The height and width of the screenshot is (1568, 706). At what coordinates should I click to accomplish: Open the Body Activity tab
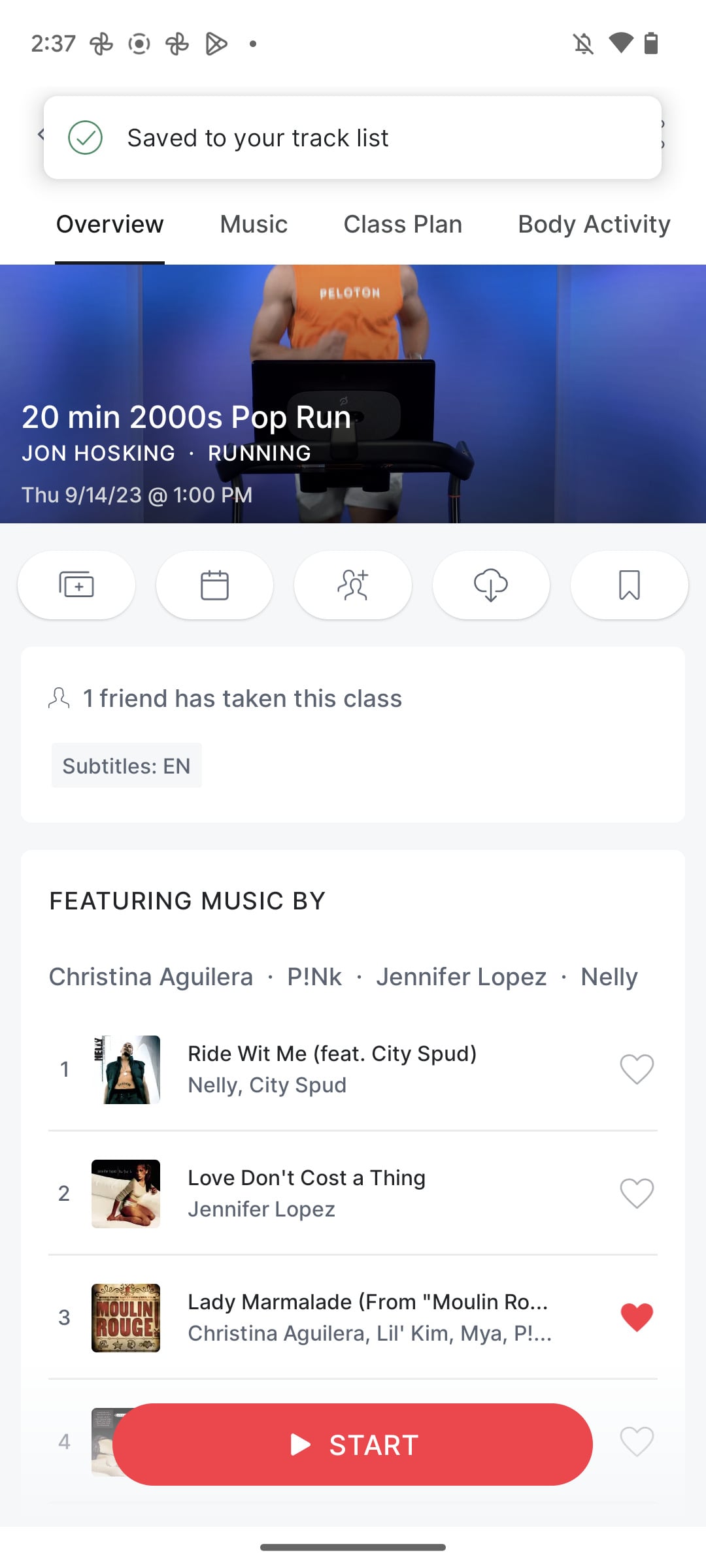click(x=593, y=224)
